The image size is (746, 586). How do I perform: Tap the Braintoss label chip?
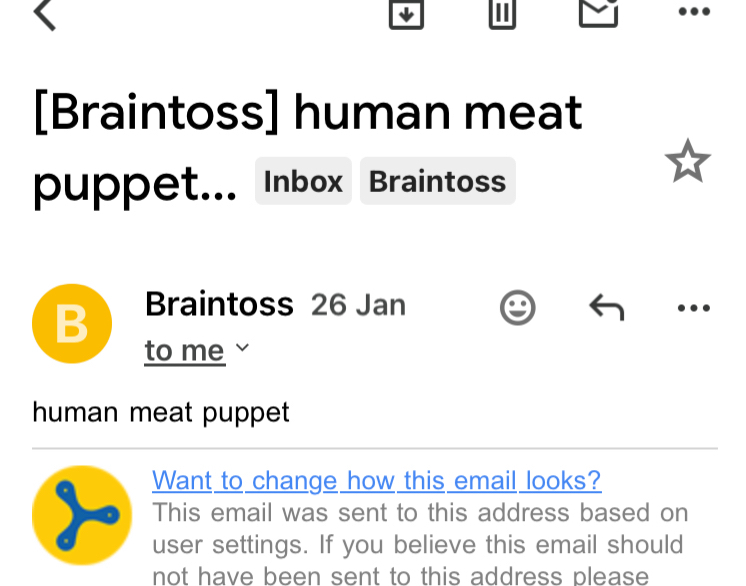click(437, 181)
